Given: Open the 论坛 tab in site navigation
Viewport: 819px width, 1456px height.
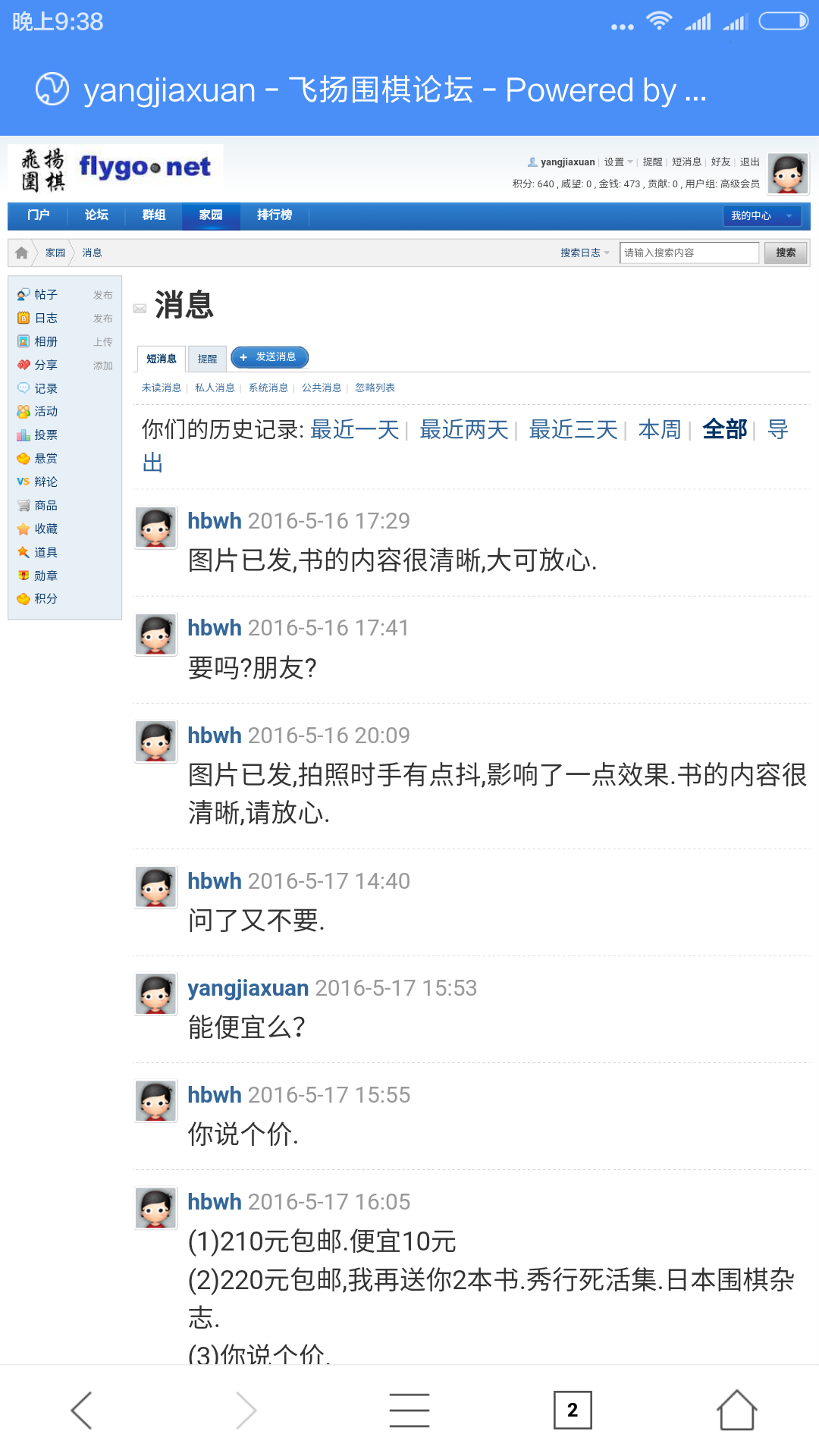Looking at the screenshot, I should click(x=96, y=215).
